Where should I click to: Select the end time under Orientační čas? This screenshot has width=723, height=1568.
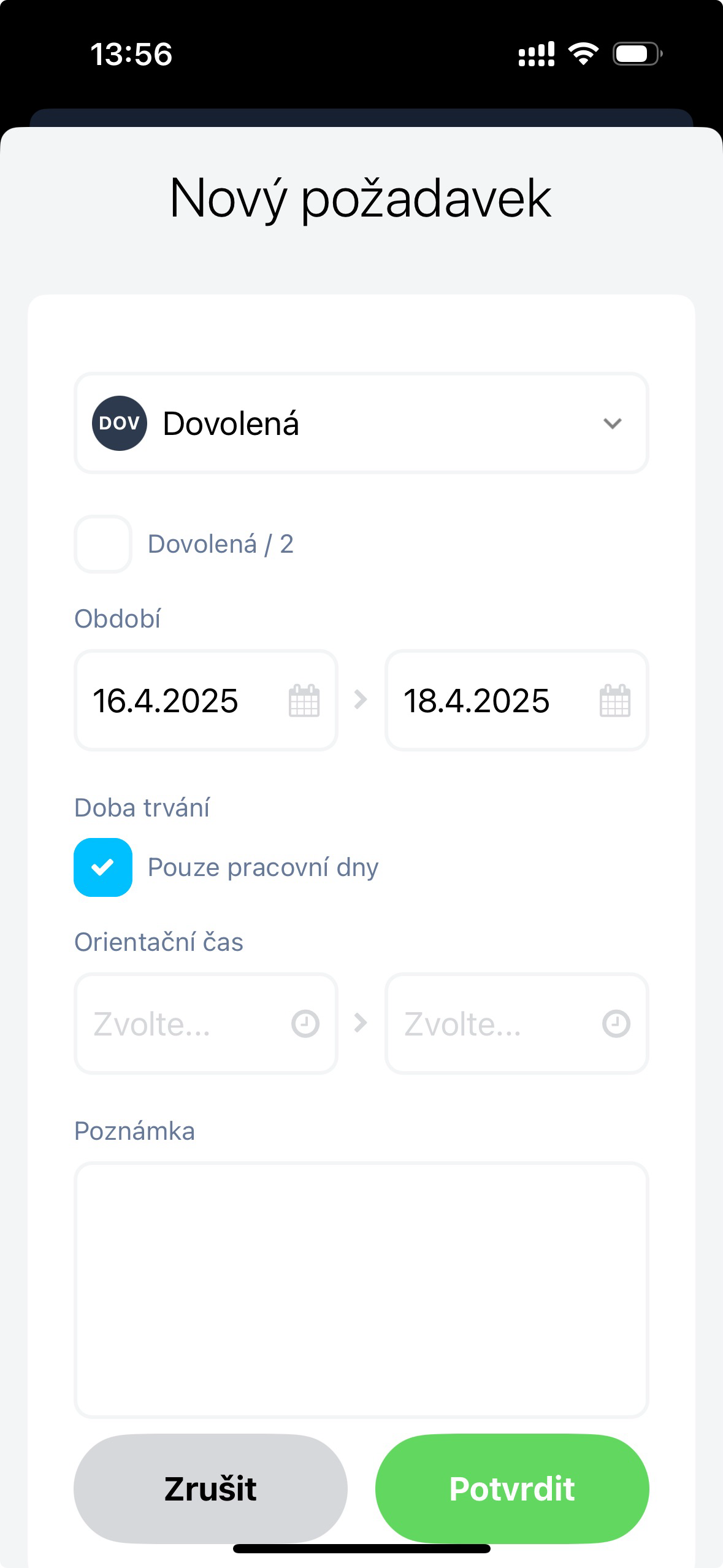pos(516,1023)
